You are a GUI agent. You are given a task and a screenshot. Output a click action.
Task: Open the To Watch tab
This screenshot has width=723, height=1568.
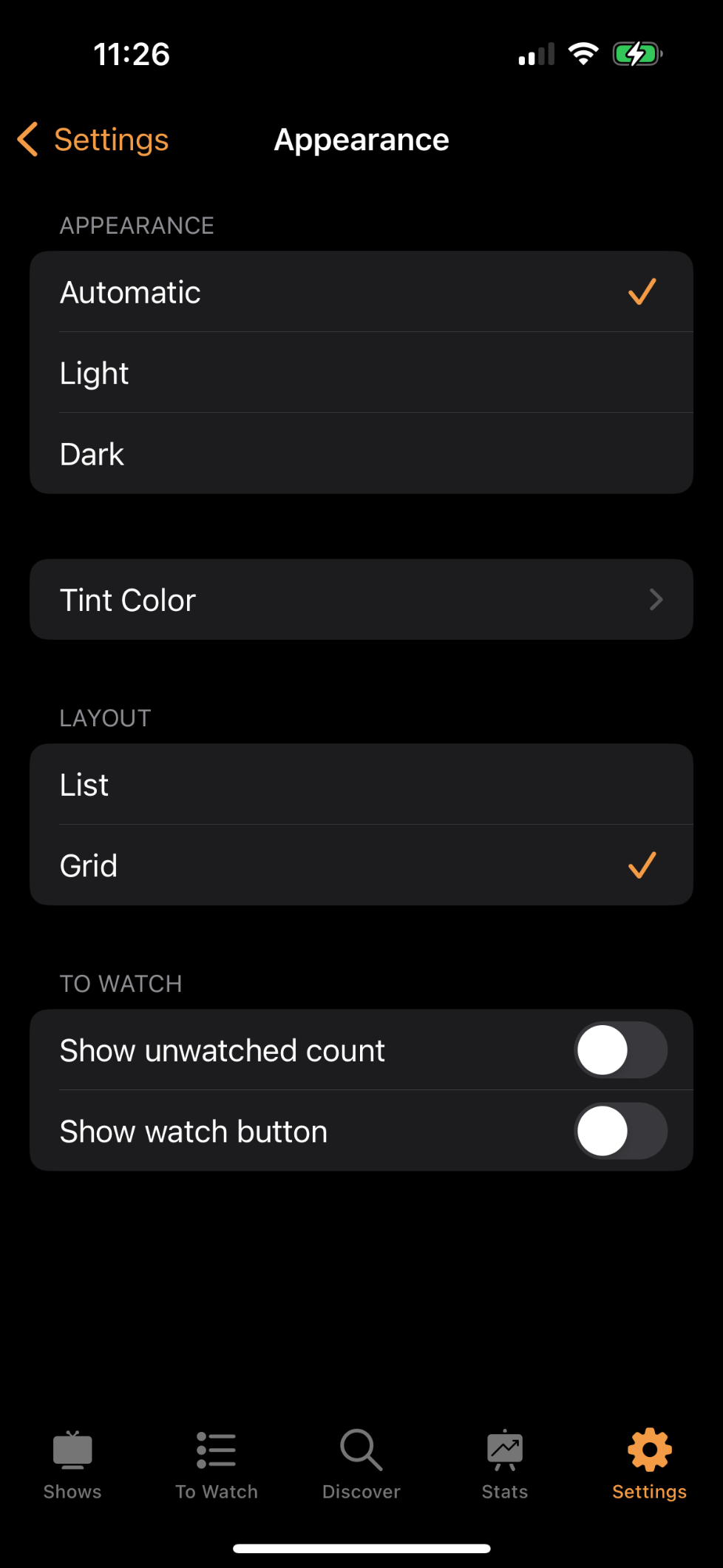(x=217, y=1464)
